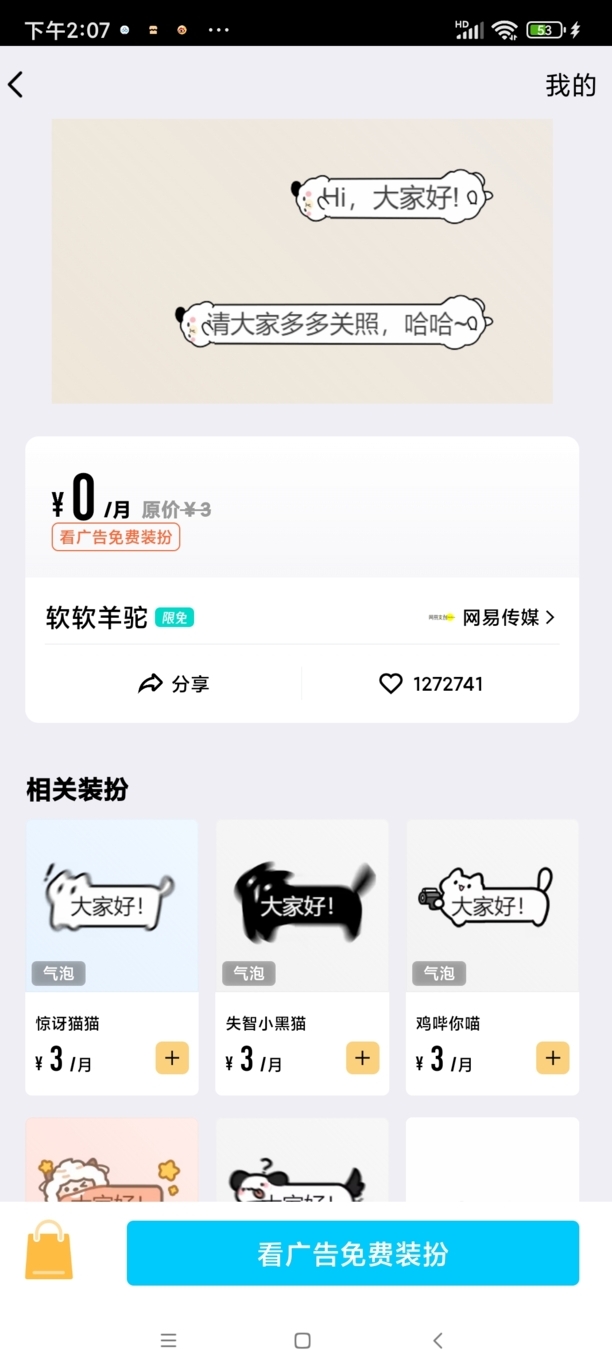Go to the system home screen
Screen dimensions: 612x1350
(302, 1340)
